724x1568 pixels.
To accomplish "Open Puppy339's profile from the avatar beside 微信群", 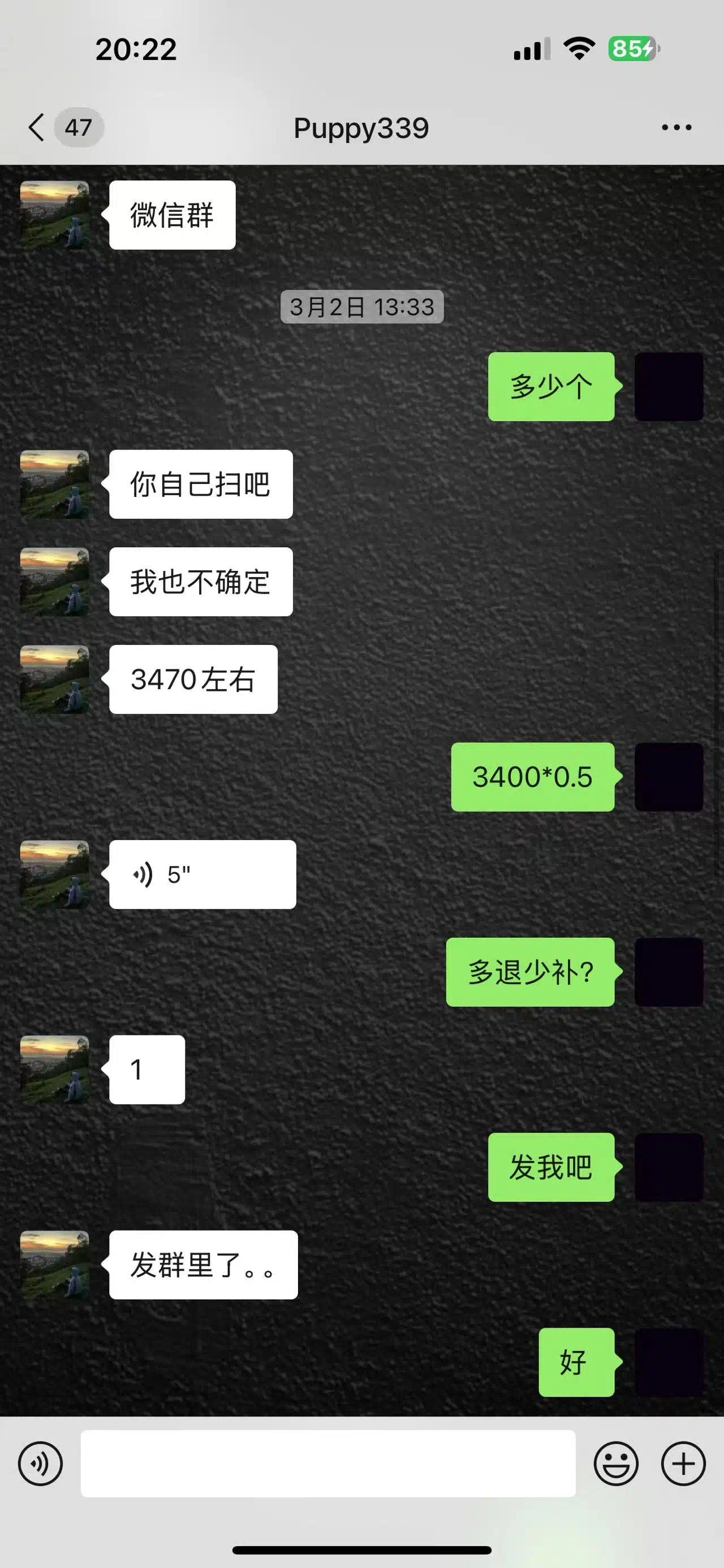I will click(x=55, y=215).
